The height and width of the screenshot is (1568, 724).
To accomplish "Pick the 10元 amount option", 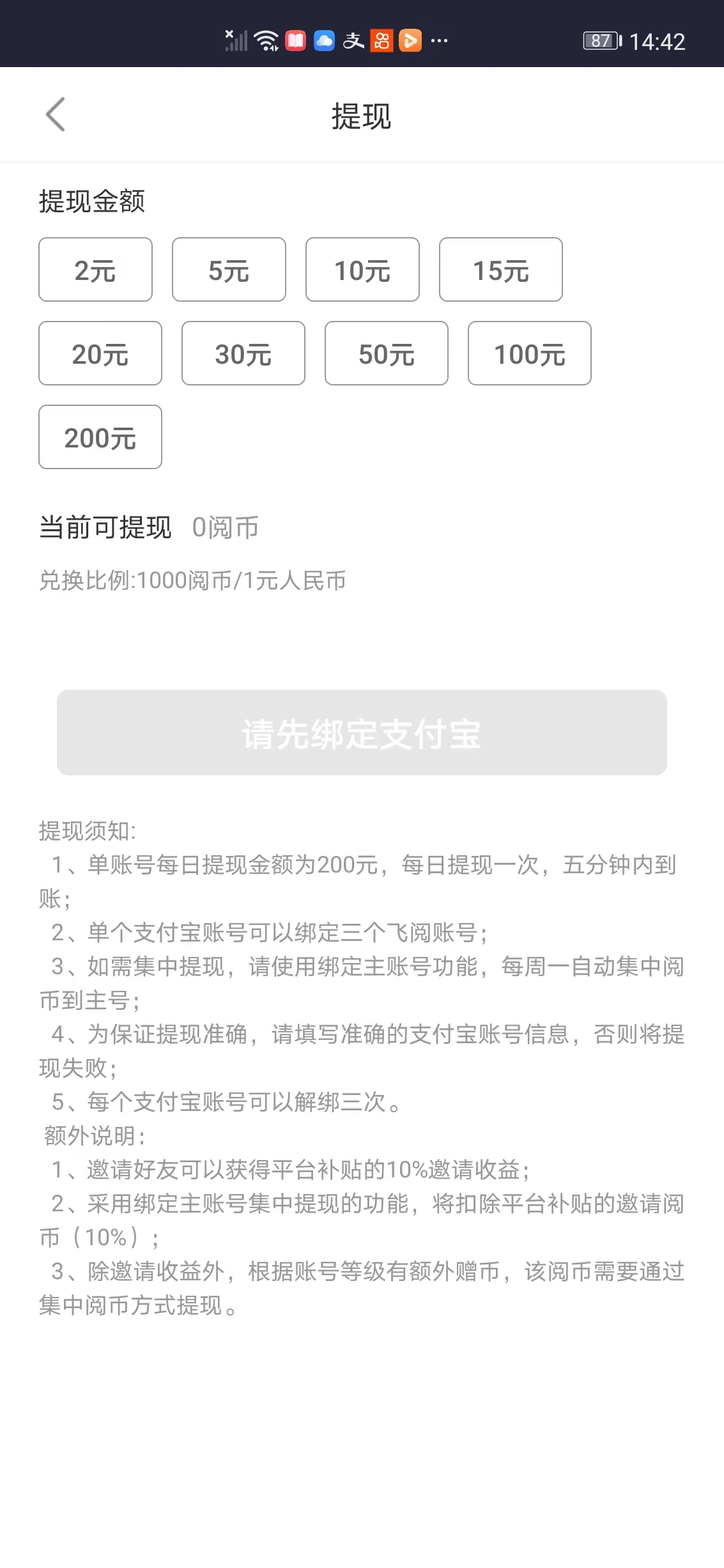I will [362, 270].
